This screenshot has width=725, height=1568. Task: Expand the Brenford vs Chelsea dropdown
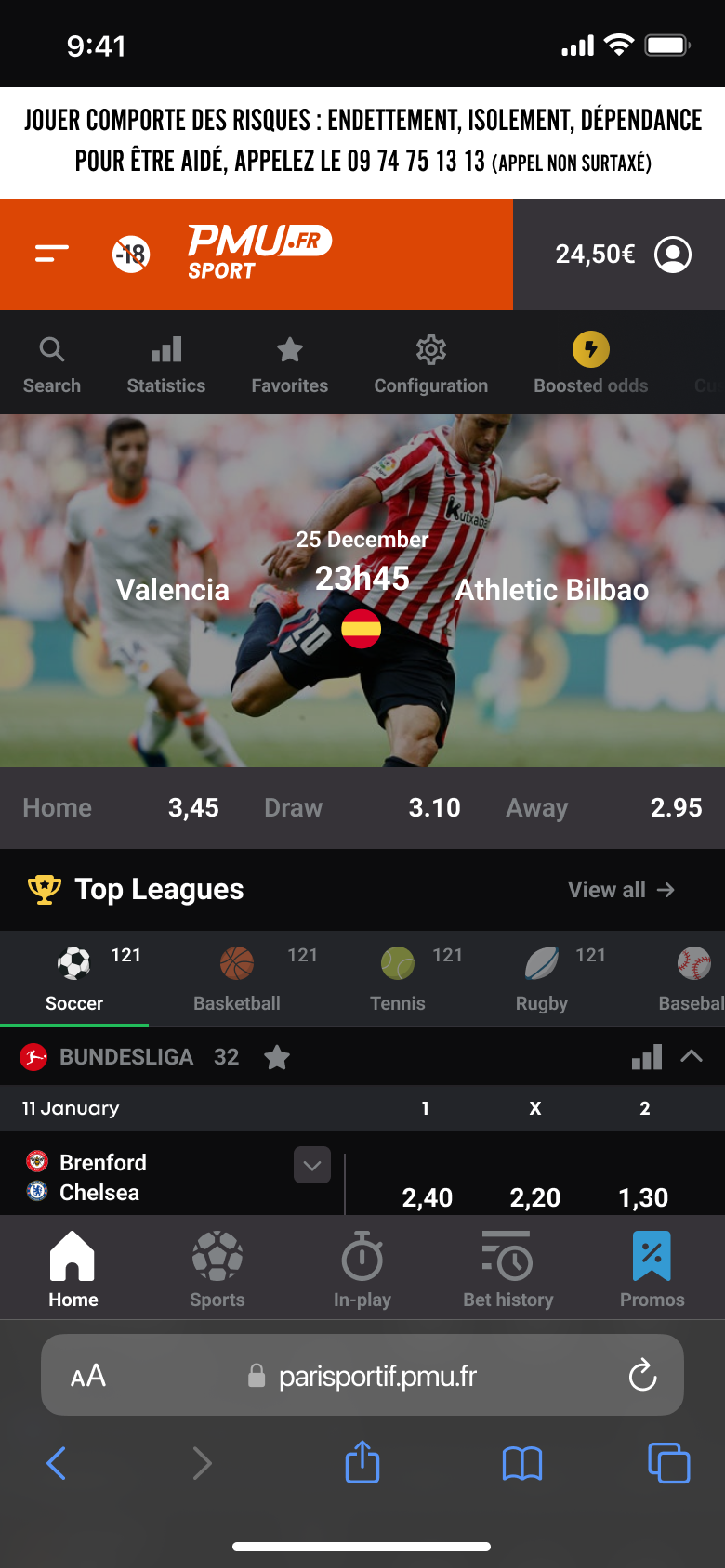click(x=312, y=1165)
